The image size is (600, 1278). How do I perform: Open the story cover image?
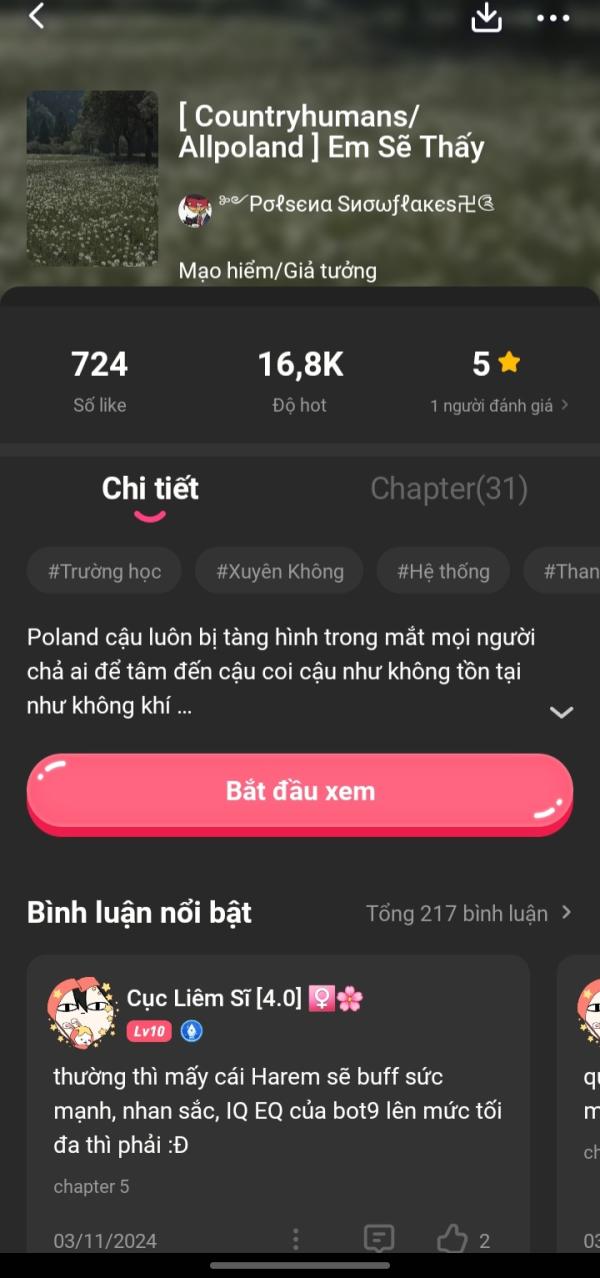(92, 178)
